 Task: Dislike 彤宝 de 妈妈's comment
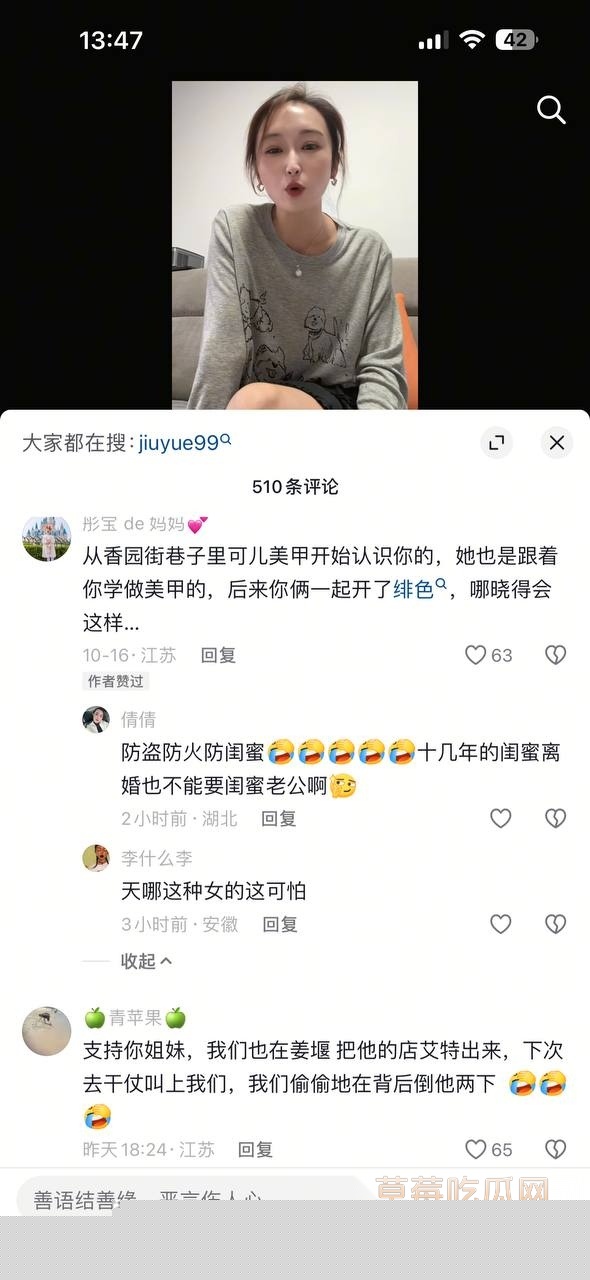[x=556, y=655]
